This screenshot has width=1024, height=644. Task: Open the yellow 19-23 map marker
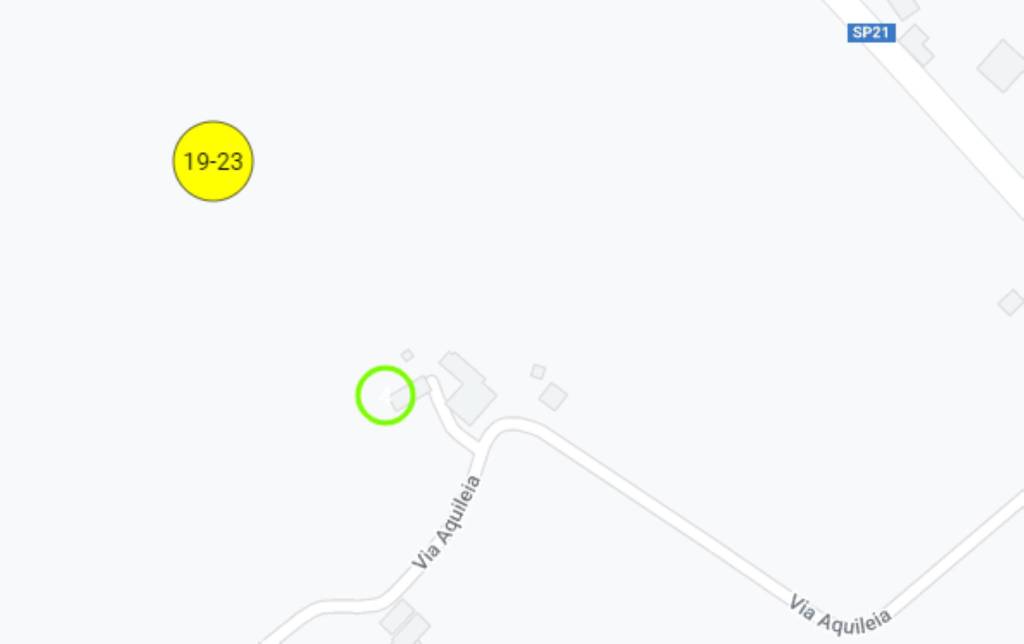[x=213, y=161]
